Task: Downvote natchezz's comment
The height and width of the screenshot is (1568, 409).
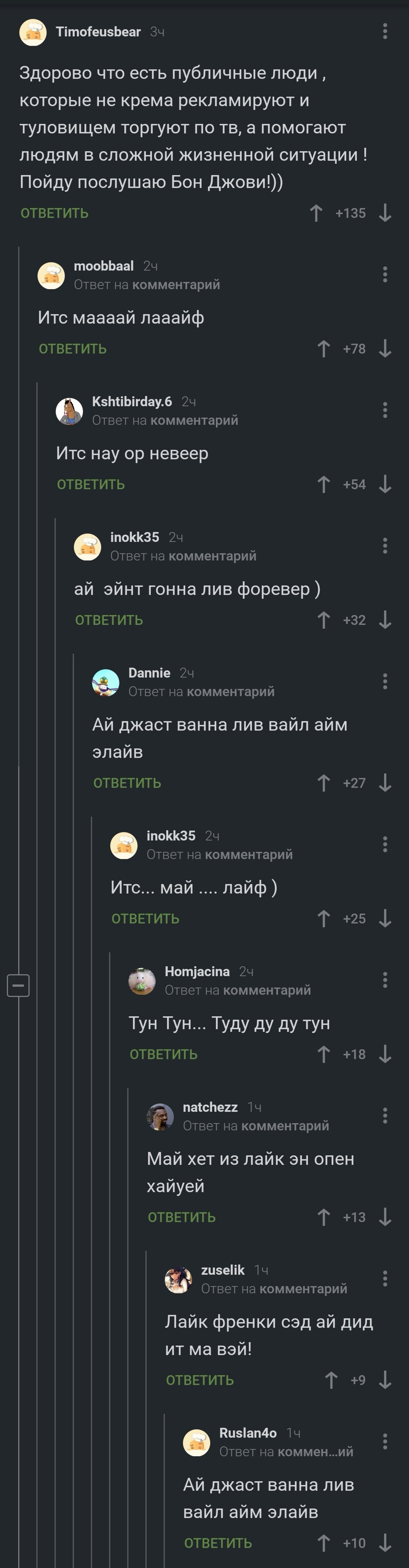Action: 385,1217
